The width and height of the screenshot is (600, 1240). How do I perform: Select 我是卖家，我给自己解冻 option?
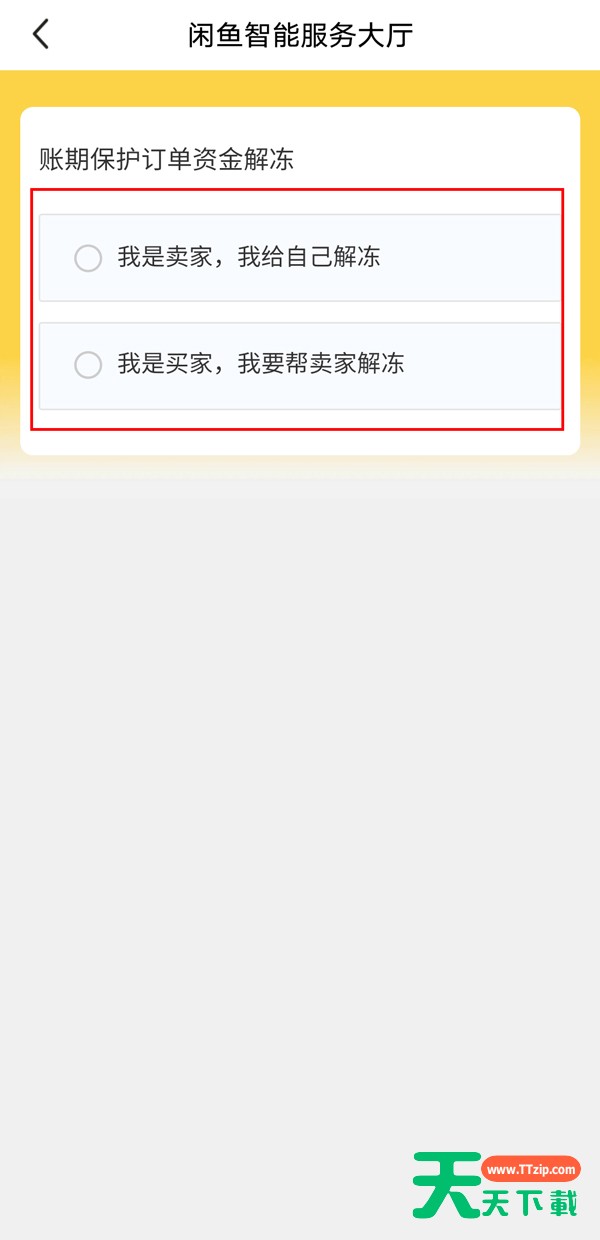[x=300, y=258]
